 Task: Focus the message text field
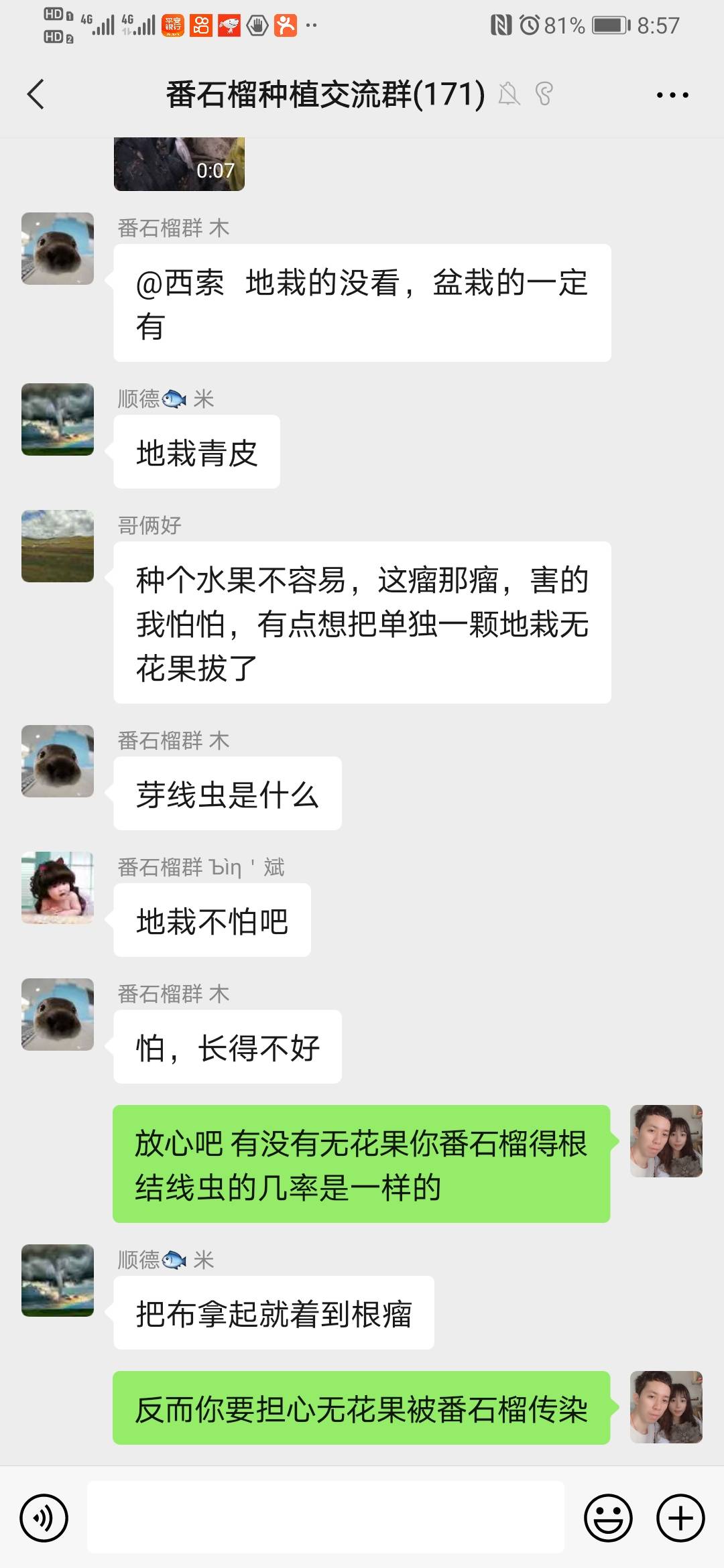(x=325, y=1518)
